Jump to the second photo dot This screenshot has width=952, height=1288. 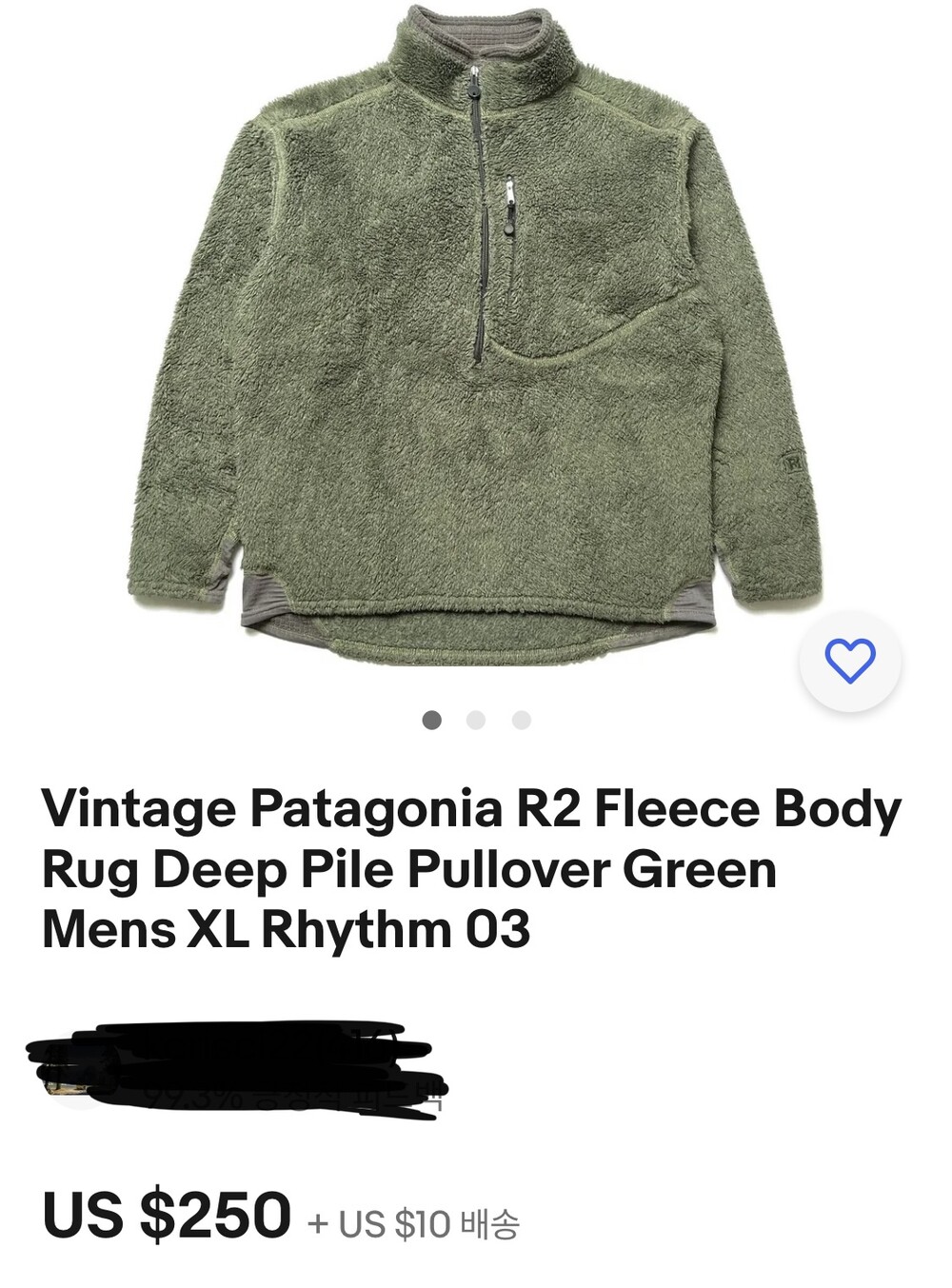click(476, 720)
